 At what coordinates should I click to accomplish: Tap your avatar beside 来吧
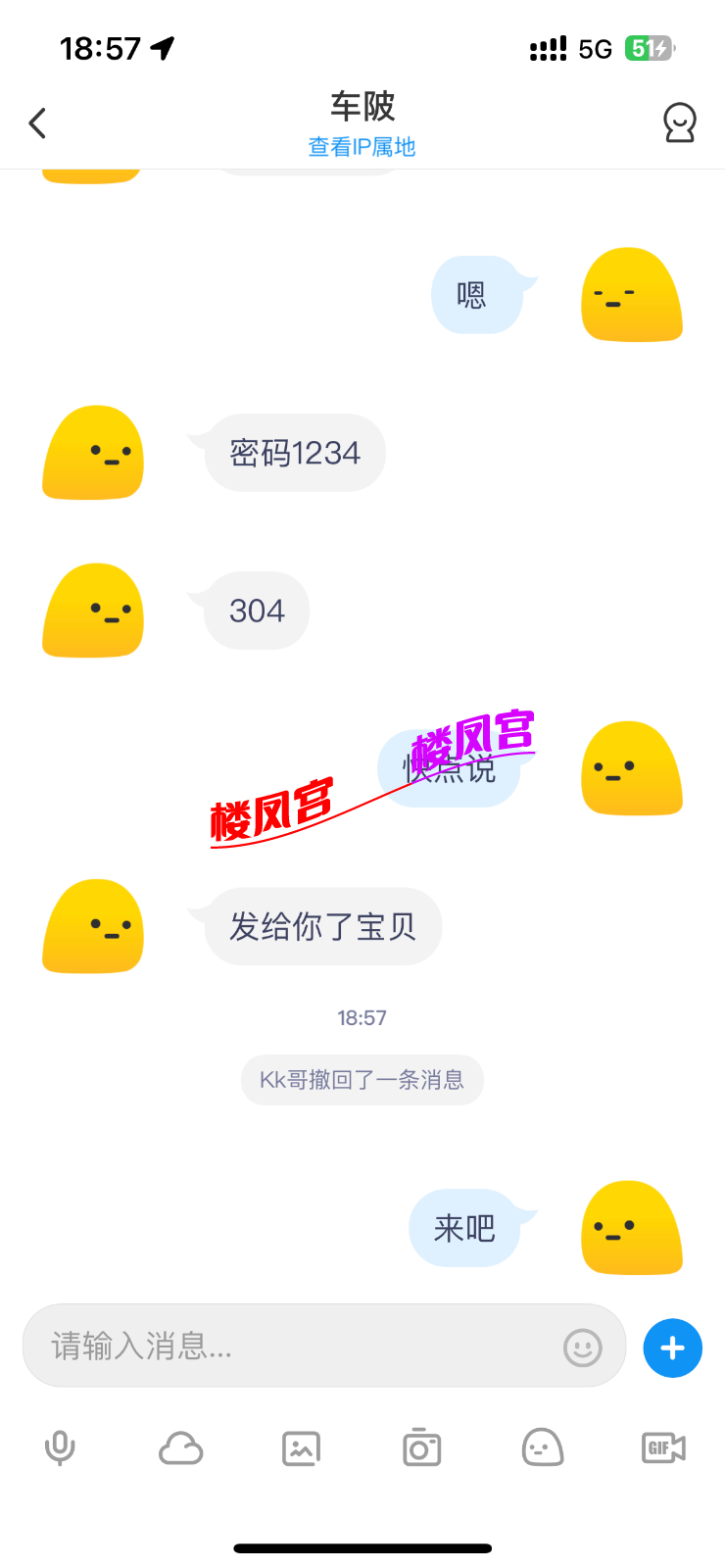(632, 1228)
